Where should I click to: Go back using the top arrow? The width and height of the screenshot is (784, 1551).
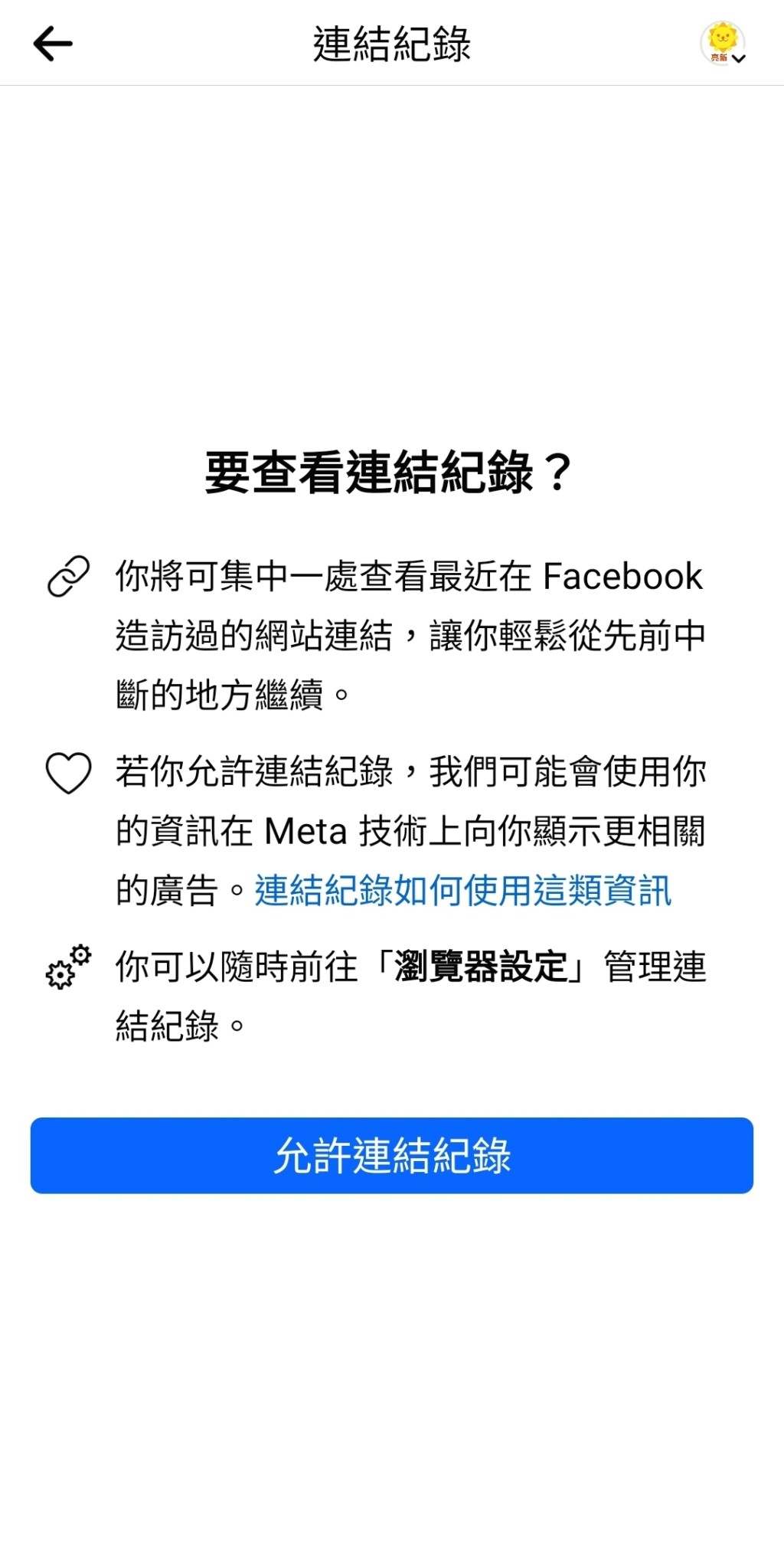[x=52, y=44]
